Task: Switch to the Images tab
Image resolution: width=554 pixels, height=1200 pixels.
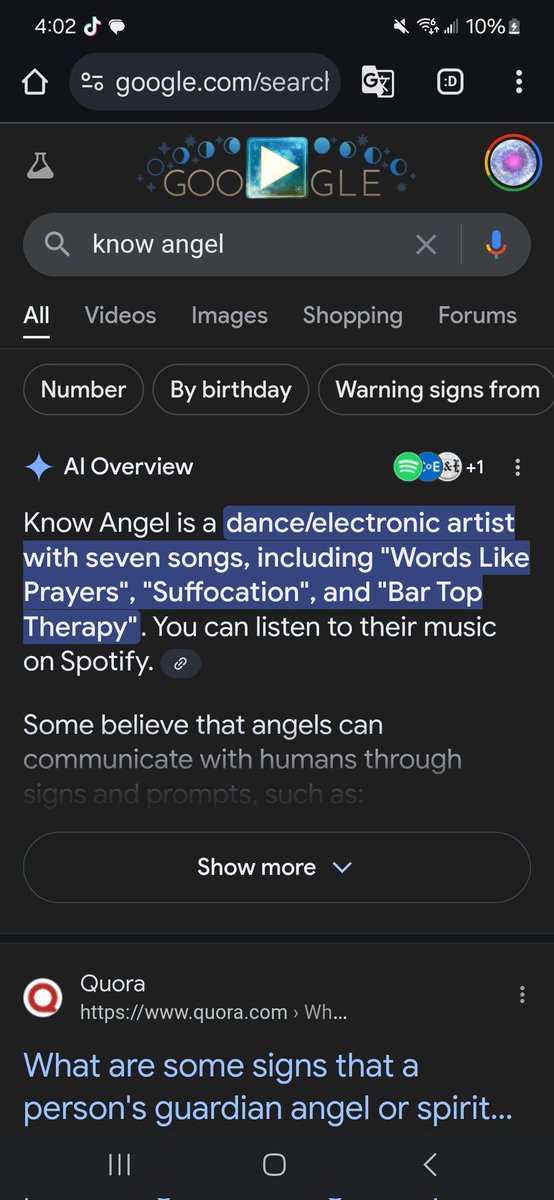Action: [229, 315]
